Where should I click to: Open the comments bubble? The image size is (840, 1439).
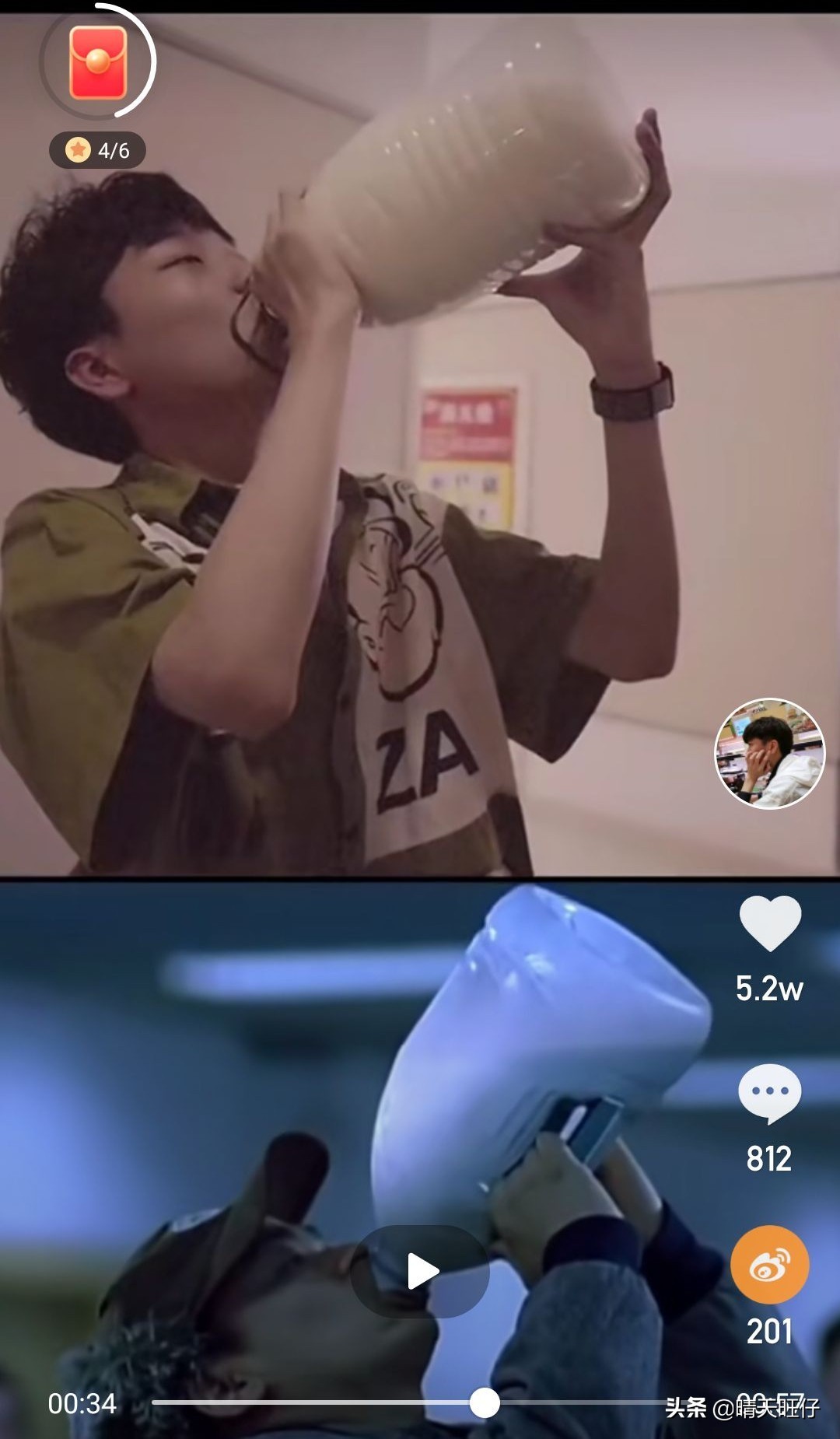769,1093
